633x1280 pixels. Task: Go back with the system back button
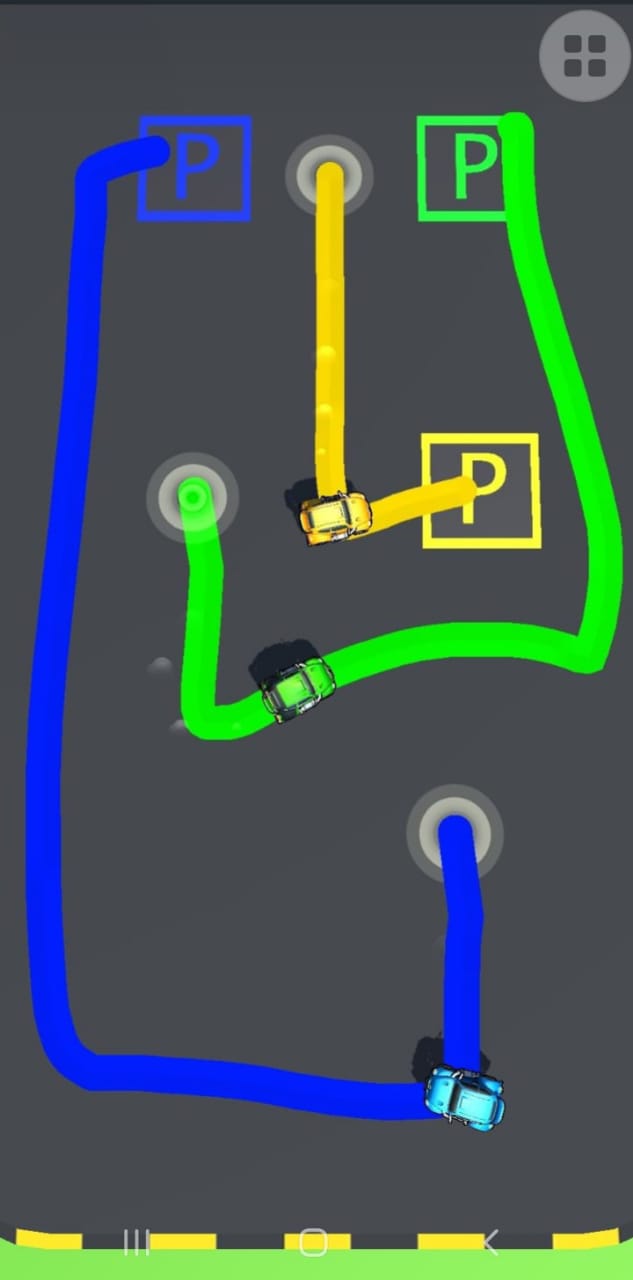point(490,1242)
